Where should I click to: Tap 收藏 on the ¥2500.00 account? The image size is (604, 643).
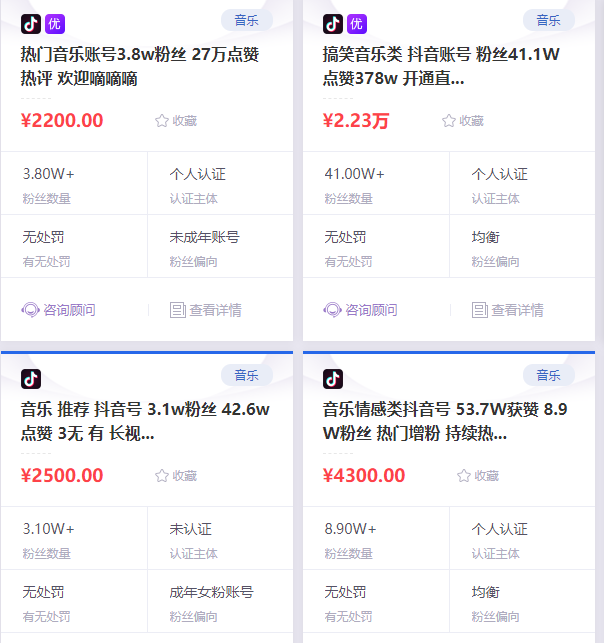[x=176, y=476]
